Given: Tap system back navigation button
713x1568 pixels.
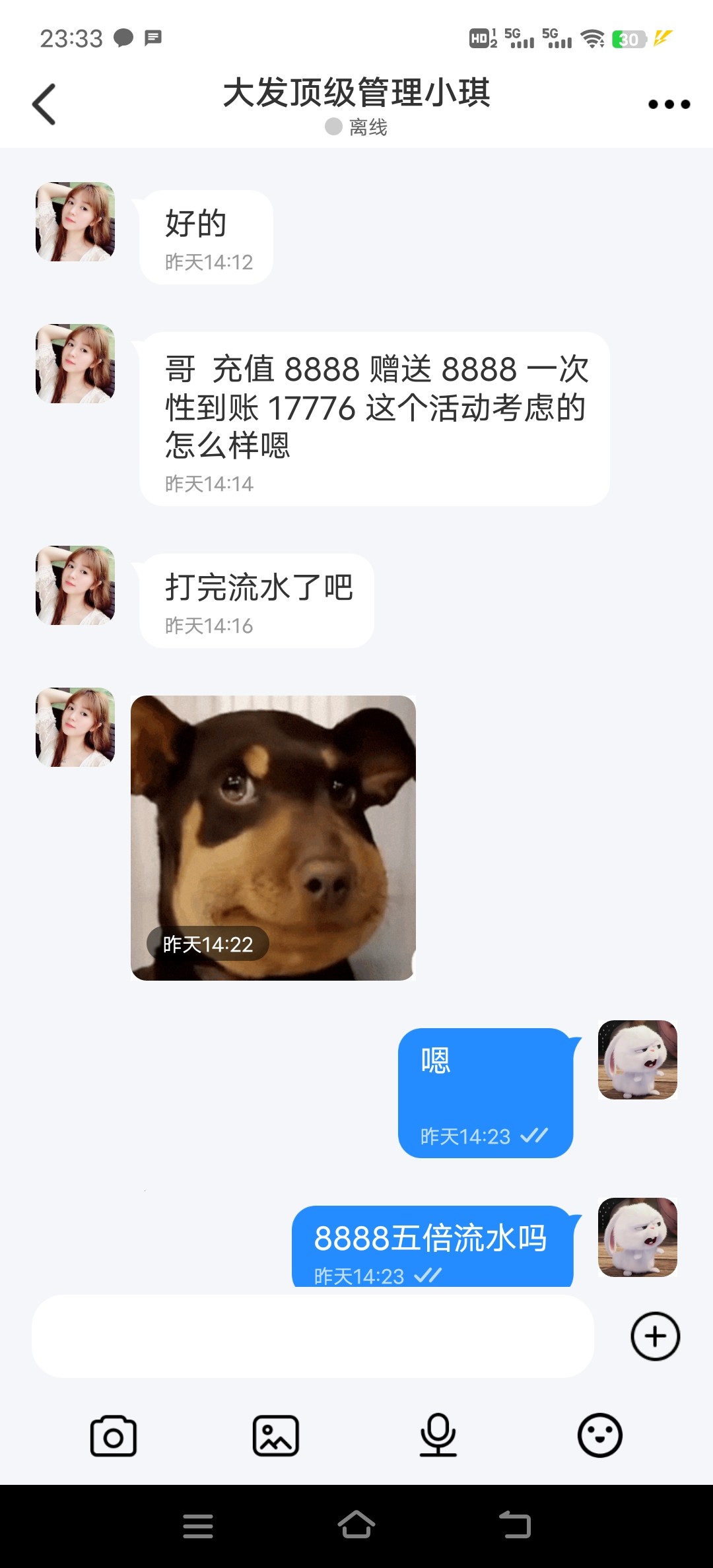Looking at the screenshot, I should click(x=515, y=1525).
